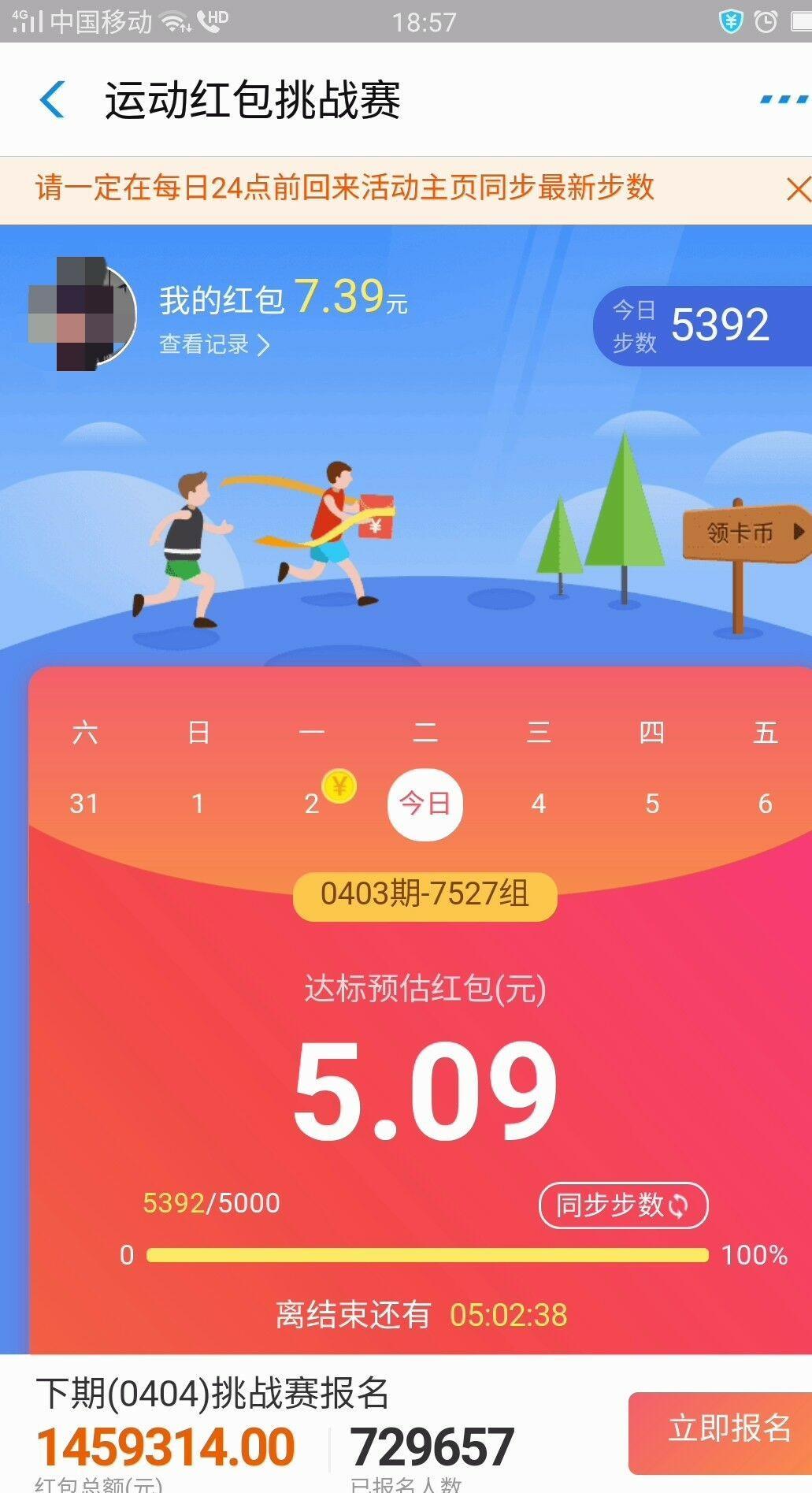Viewport: 812px width, 1493px height.
Task: Select date 5 in the week row
Action: click(652, 803)
